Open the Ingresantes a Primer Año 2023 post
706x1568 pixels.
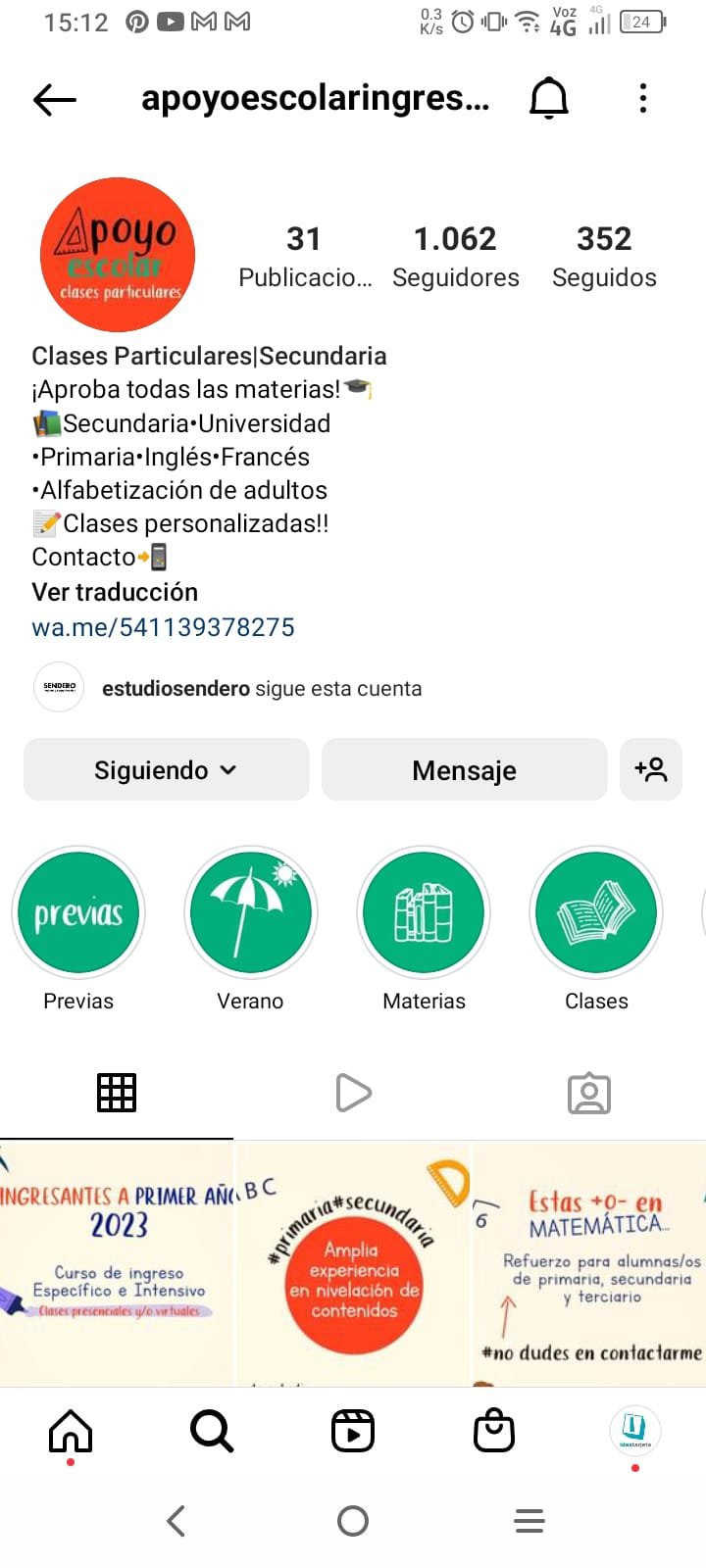[x=117, y=1263]
